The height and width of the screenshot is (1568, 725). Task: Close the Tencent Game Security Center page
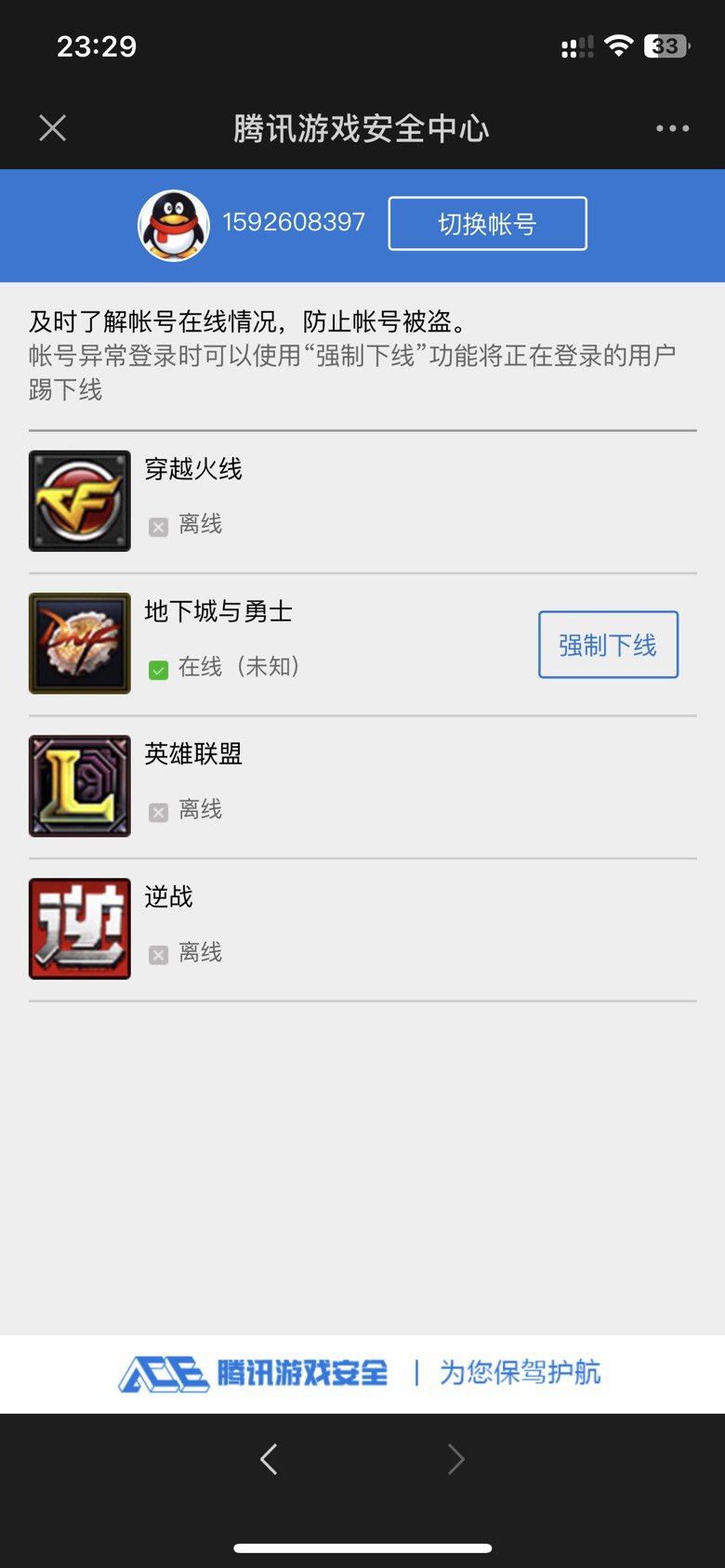click(x=53, y=128)
